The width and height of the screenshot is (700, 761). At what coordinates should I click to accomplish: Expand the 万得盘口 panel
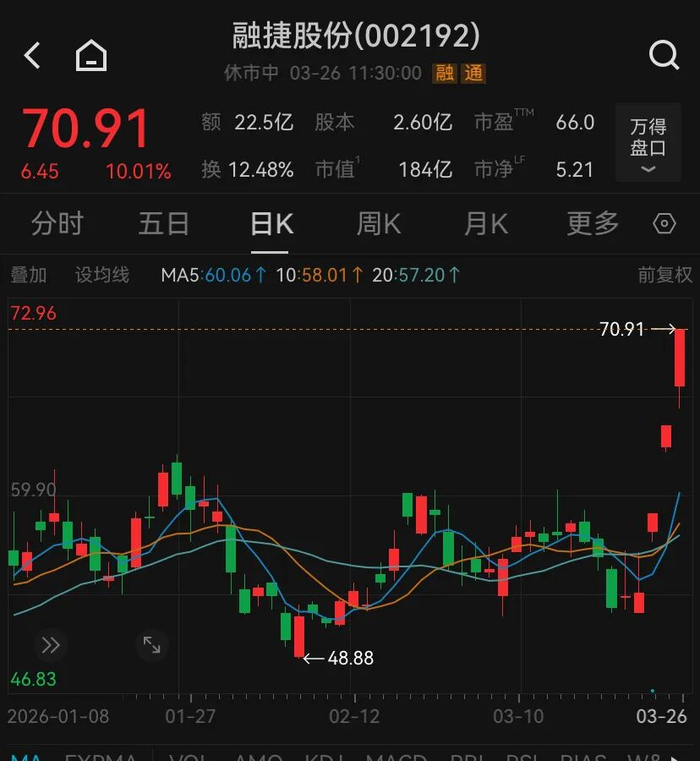pyautogui.click(x=648, y=143)
